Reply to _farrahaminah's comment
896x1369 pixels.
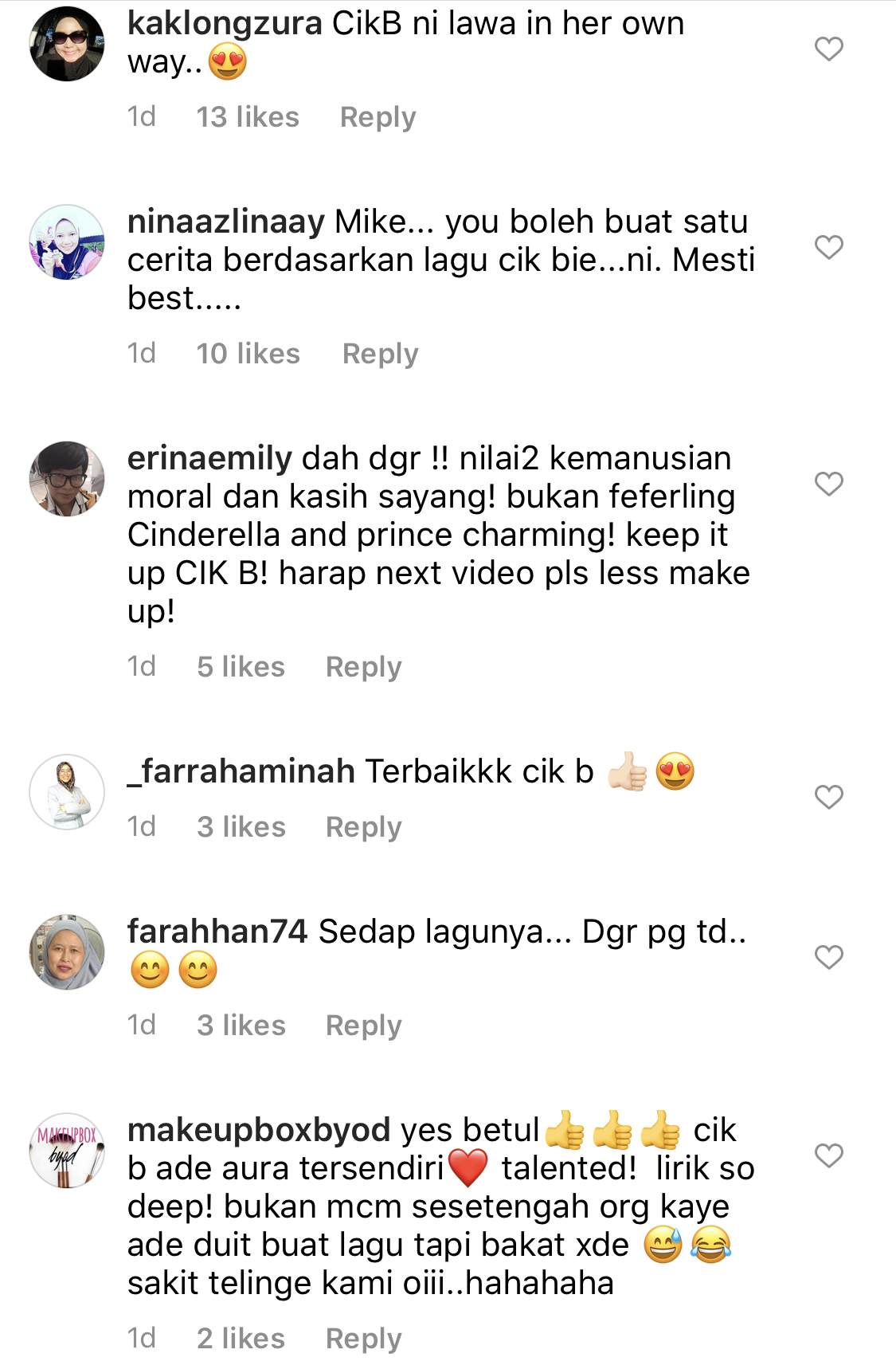coord(363,827)
